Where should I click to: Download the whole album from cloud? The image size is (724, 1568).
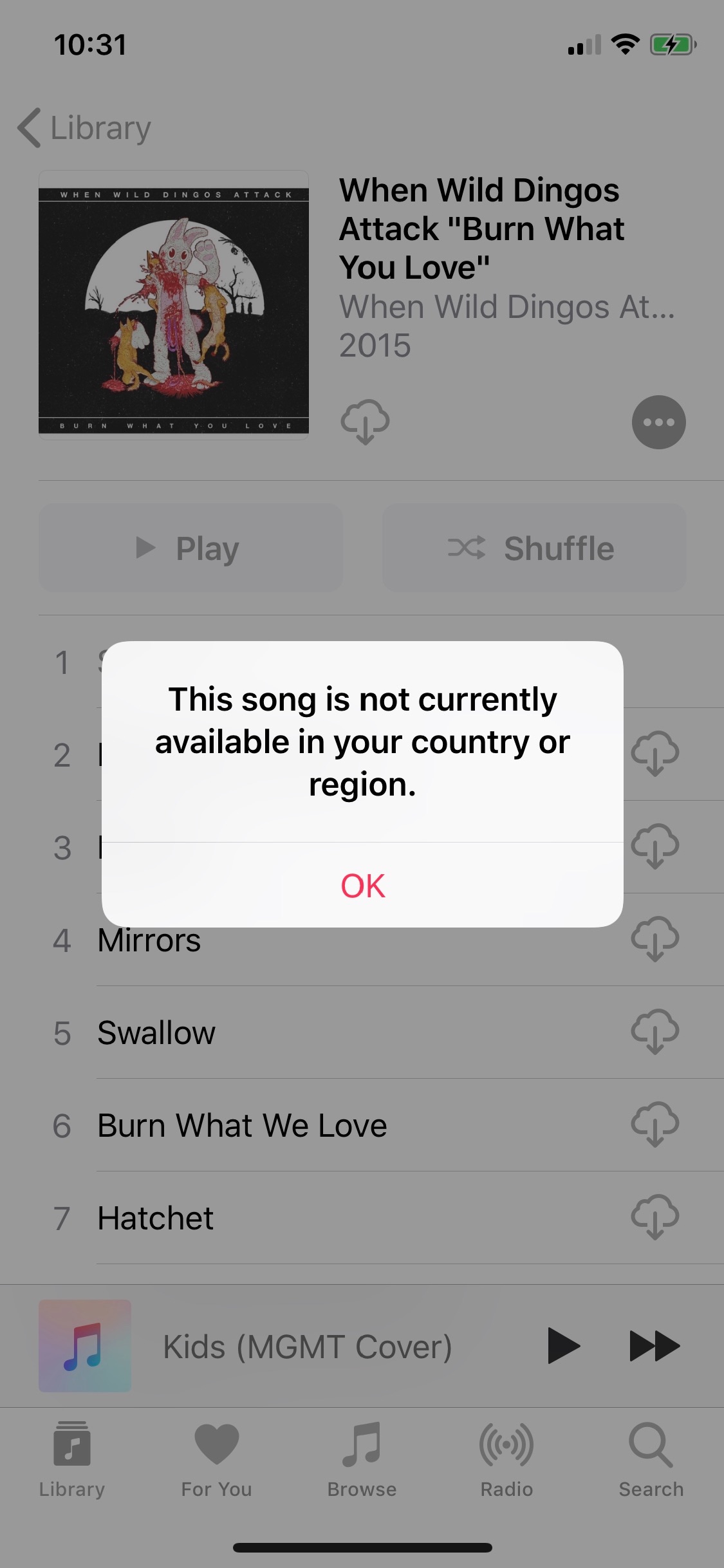365,422
